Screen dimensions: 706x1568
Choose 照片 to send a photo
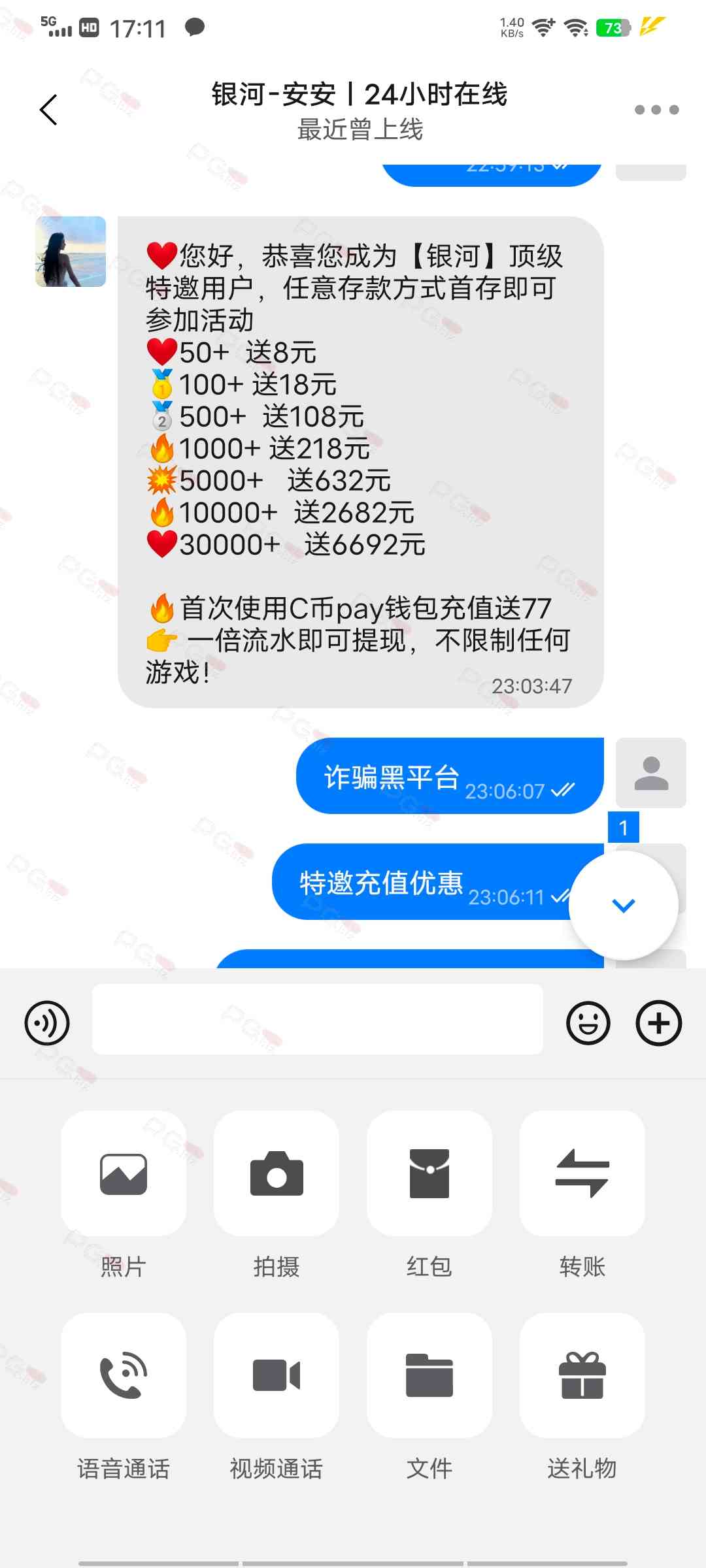[124, 1174]
